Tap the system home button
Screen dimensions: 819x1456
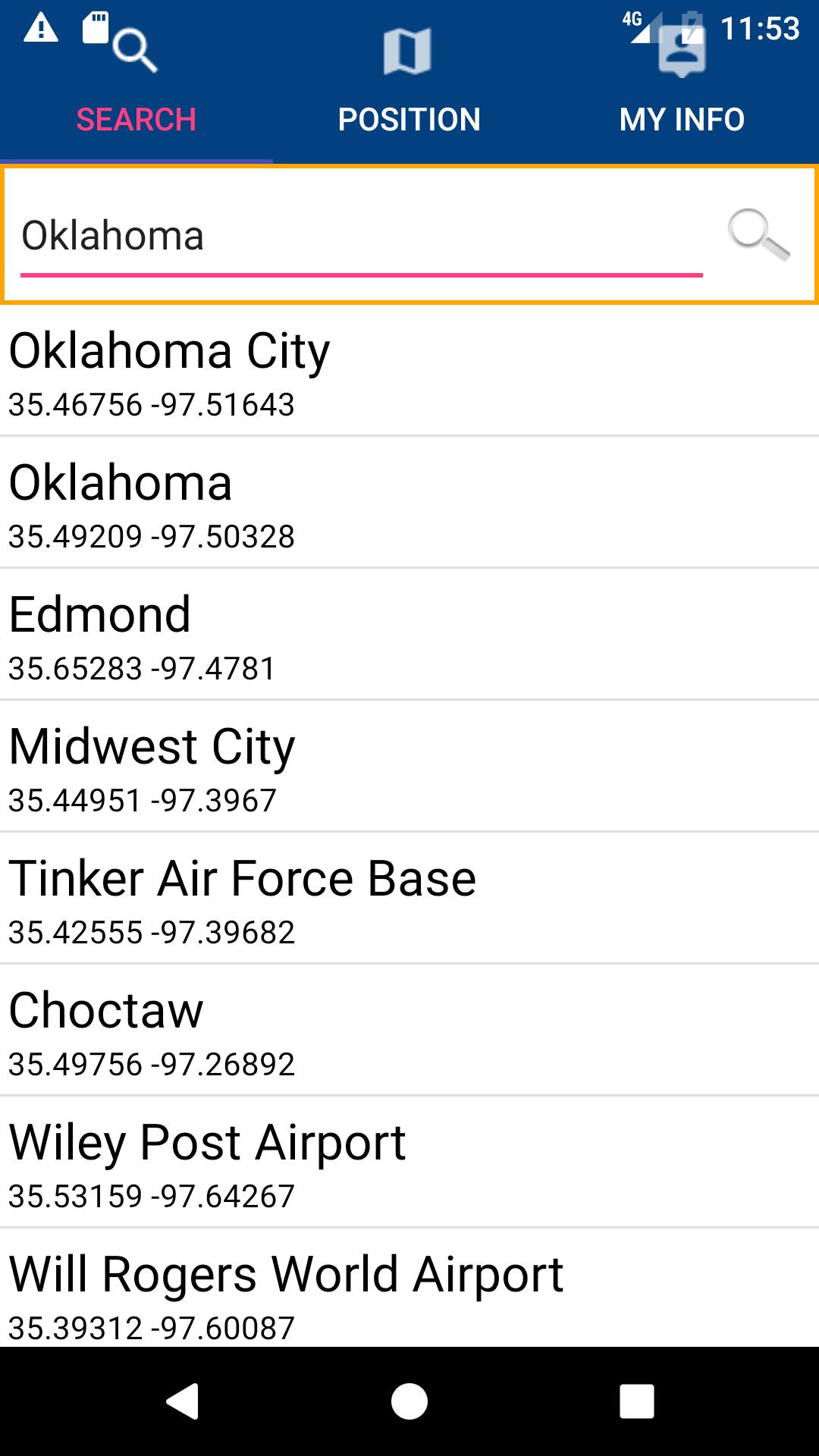pyautogui.click(x=409, y=1401)
